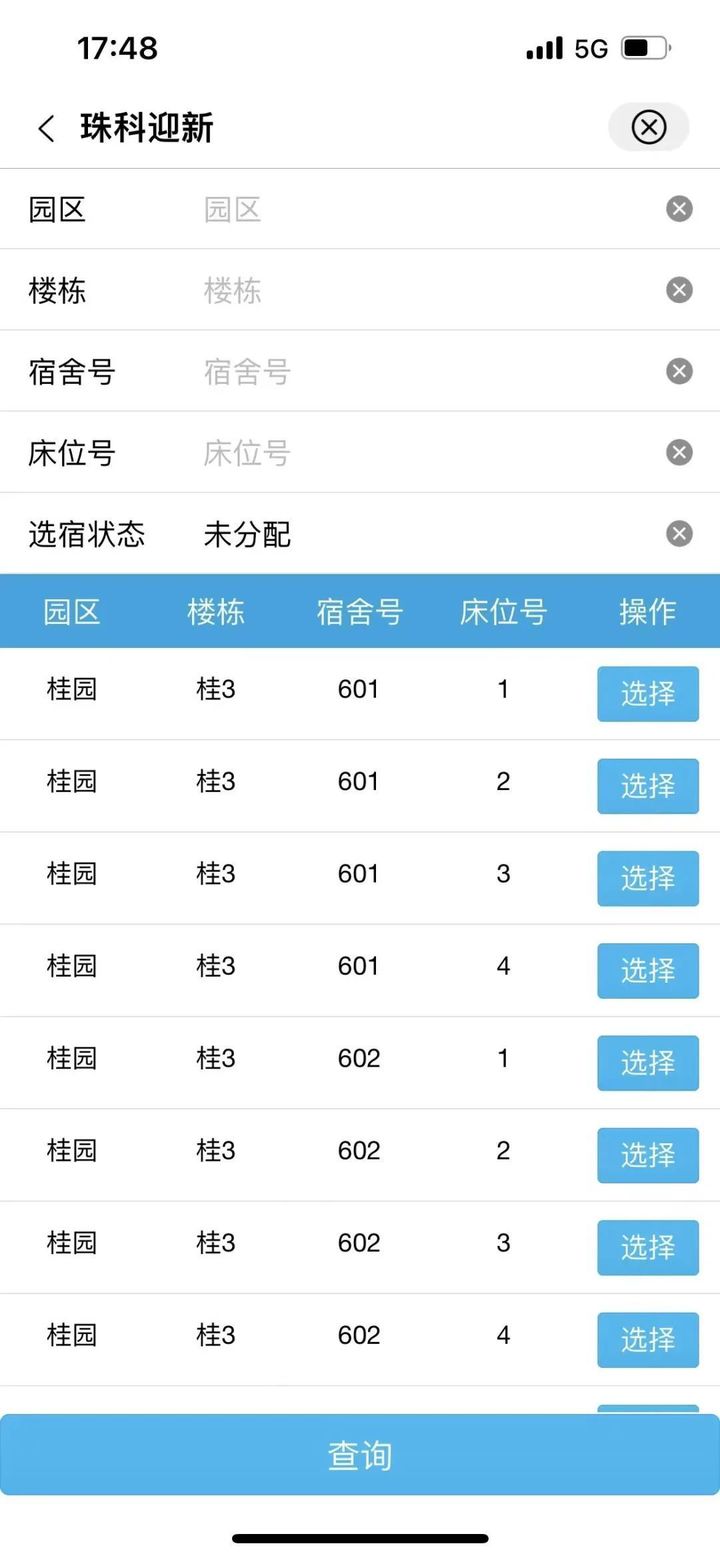Tap the 查询 search button
This screenshot has height=1558, width=720.
tap(360, 1455)
